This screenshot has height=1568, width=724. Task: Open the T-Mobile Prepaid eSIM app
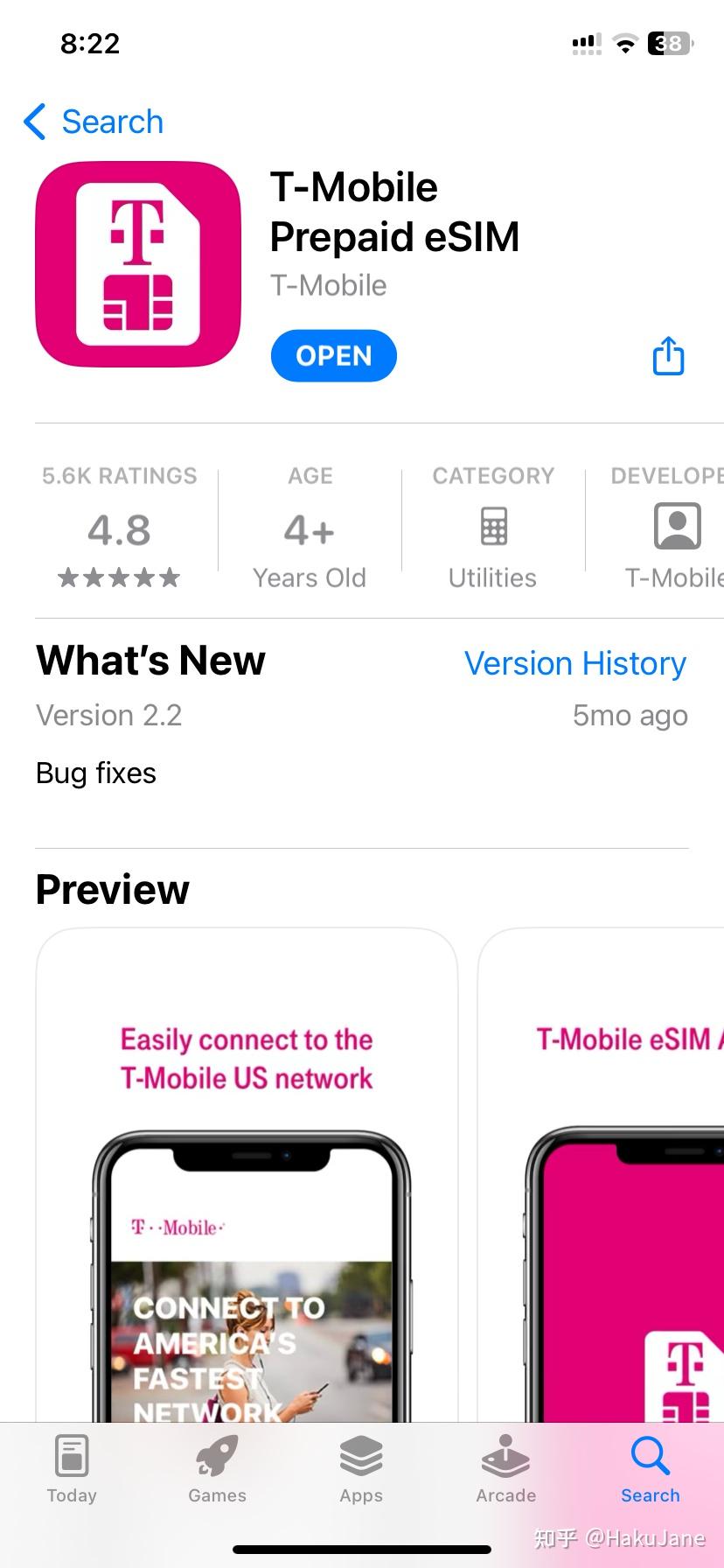(x=333, y=356)
